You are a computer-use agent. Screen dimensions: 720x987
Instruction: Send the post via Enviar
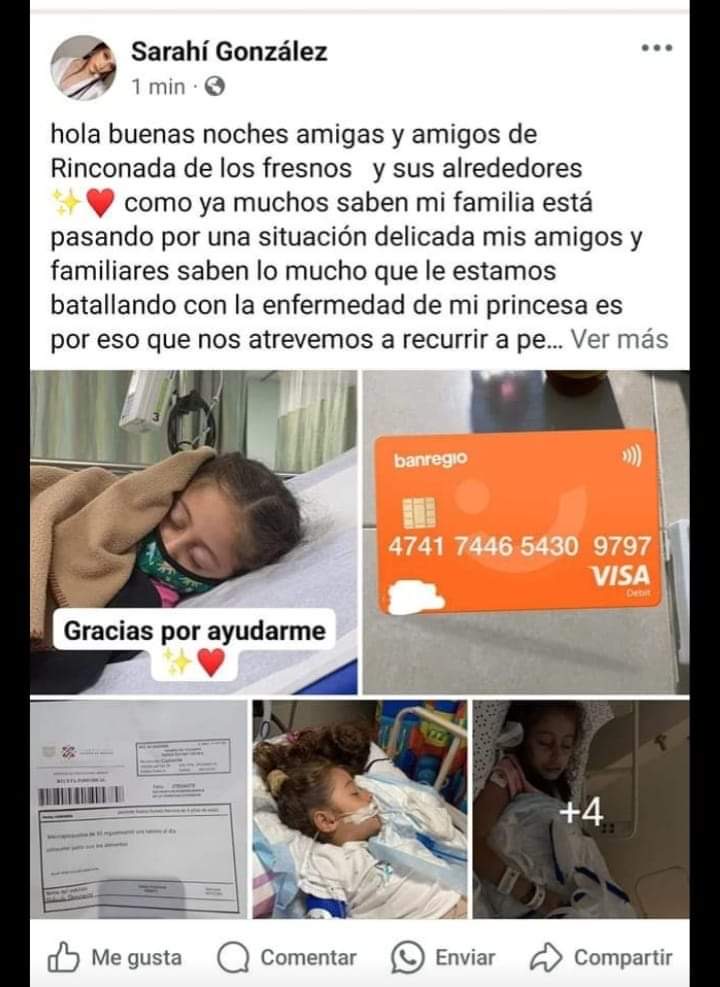point(443,957)
